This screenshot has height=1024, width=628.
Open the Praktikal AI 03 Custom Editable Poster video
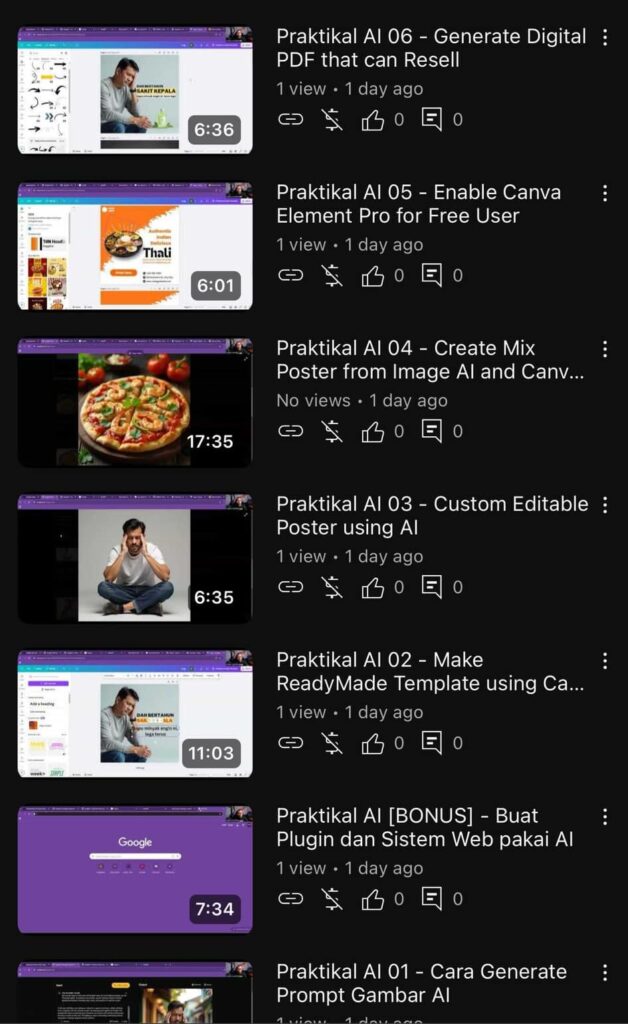135,558
